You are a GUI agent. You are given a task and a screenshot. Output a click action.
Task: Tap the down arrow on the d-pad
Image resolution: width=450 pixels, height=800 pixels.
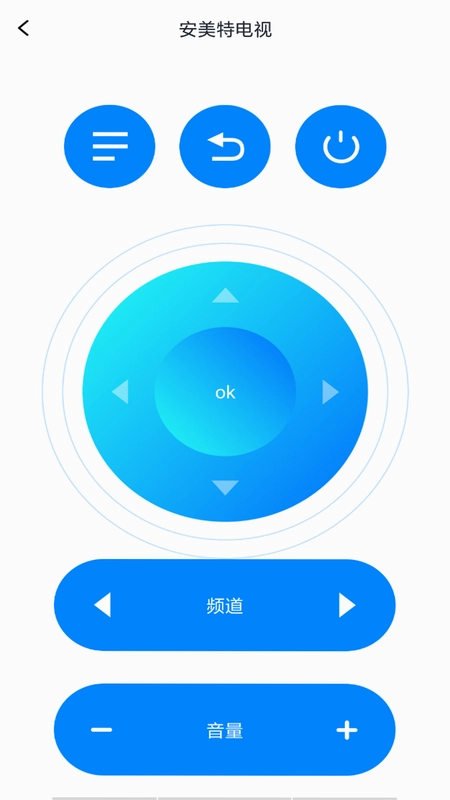click(x=225, y=487)
